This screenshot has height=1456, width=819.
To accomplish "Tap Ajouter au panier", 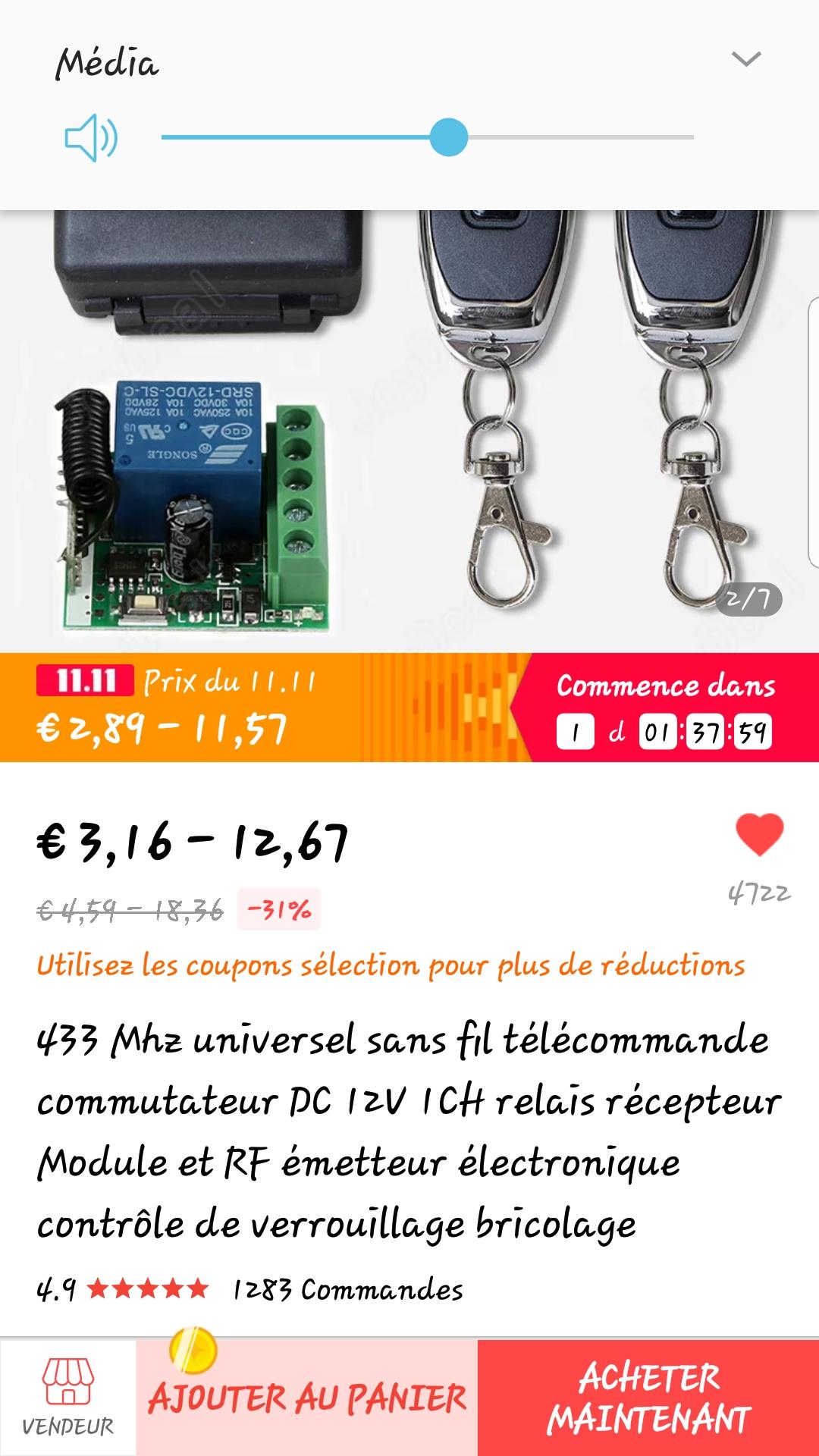I will 307,1398.
